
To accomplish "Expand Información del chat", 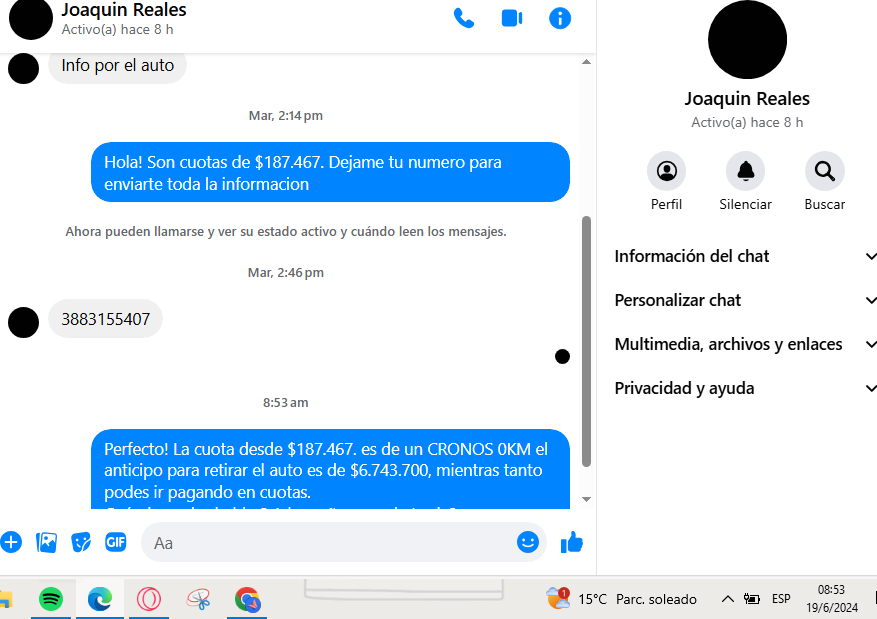I will (744, 256).
